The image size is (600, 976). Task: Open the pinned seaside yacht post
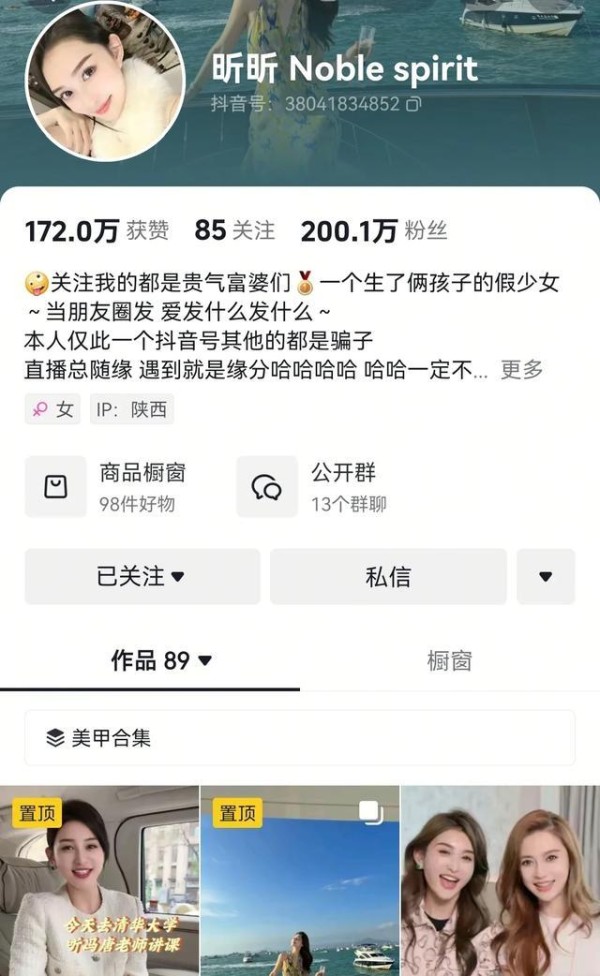(x=300, y=881)
